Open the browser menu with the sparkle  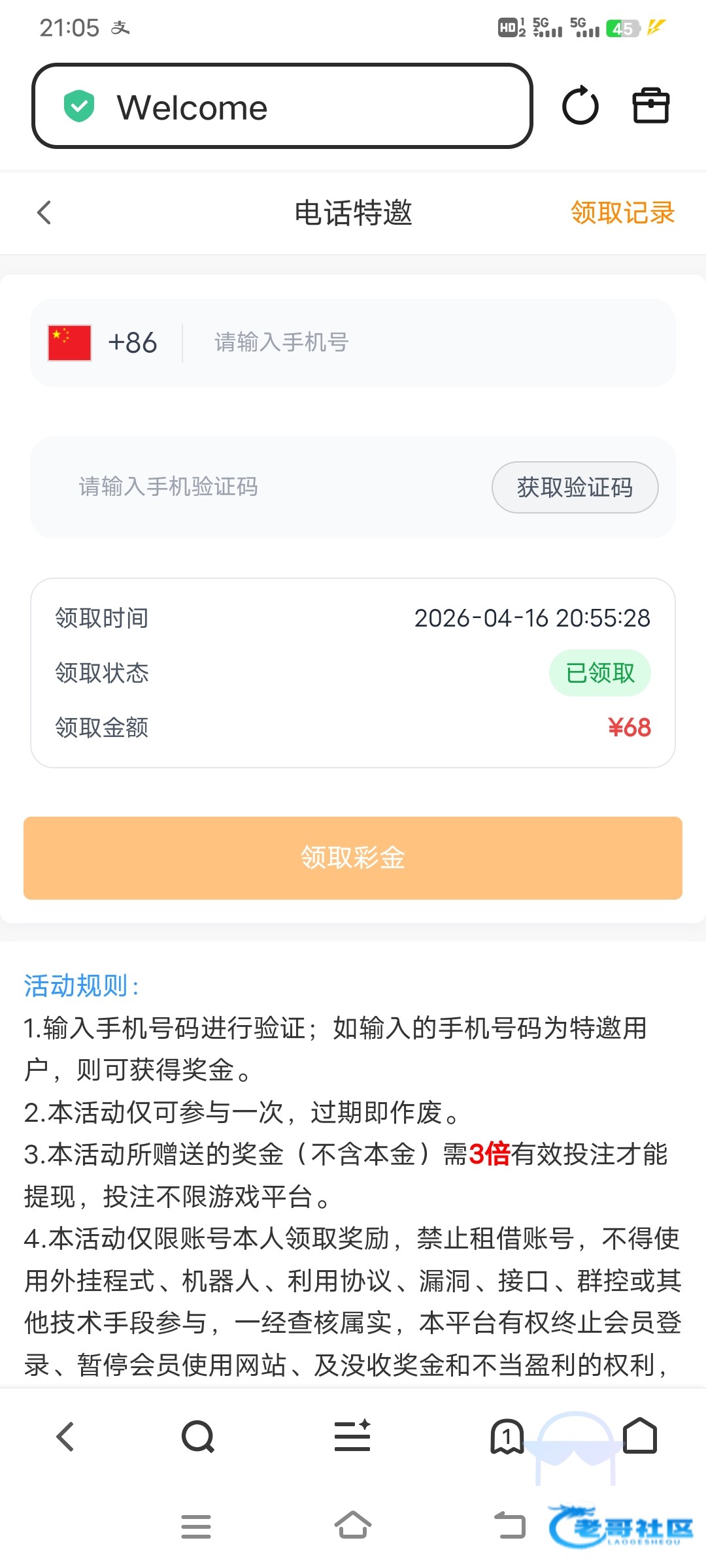pos(352,1437)
